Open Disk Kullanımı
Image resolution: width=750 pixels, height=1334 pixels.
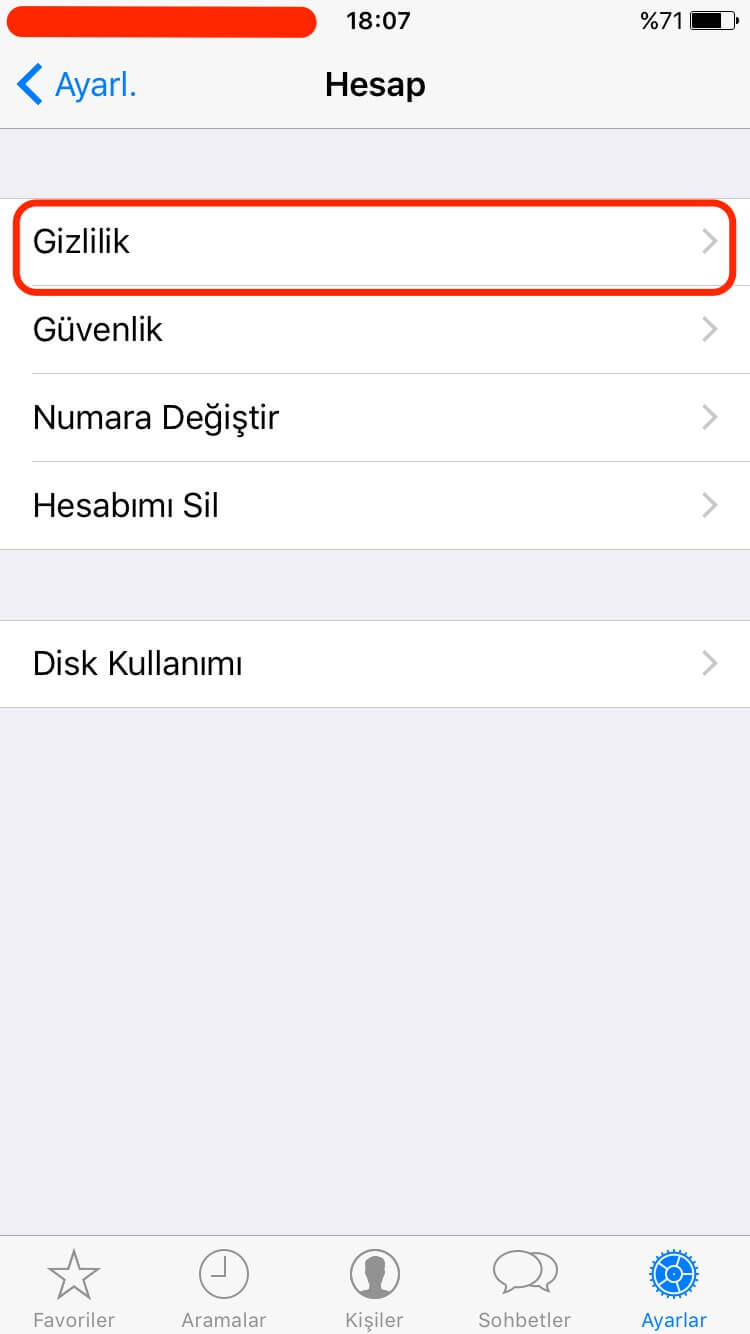click(x=375, y=664)
